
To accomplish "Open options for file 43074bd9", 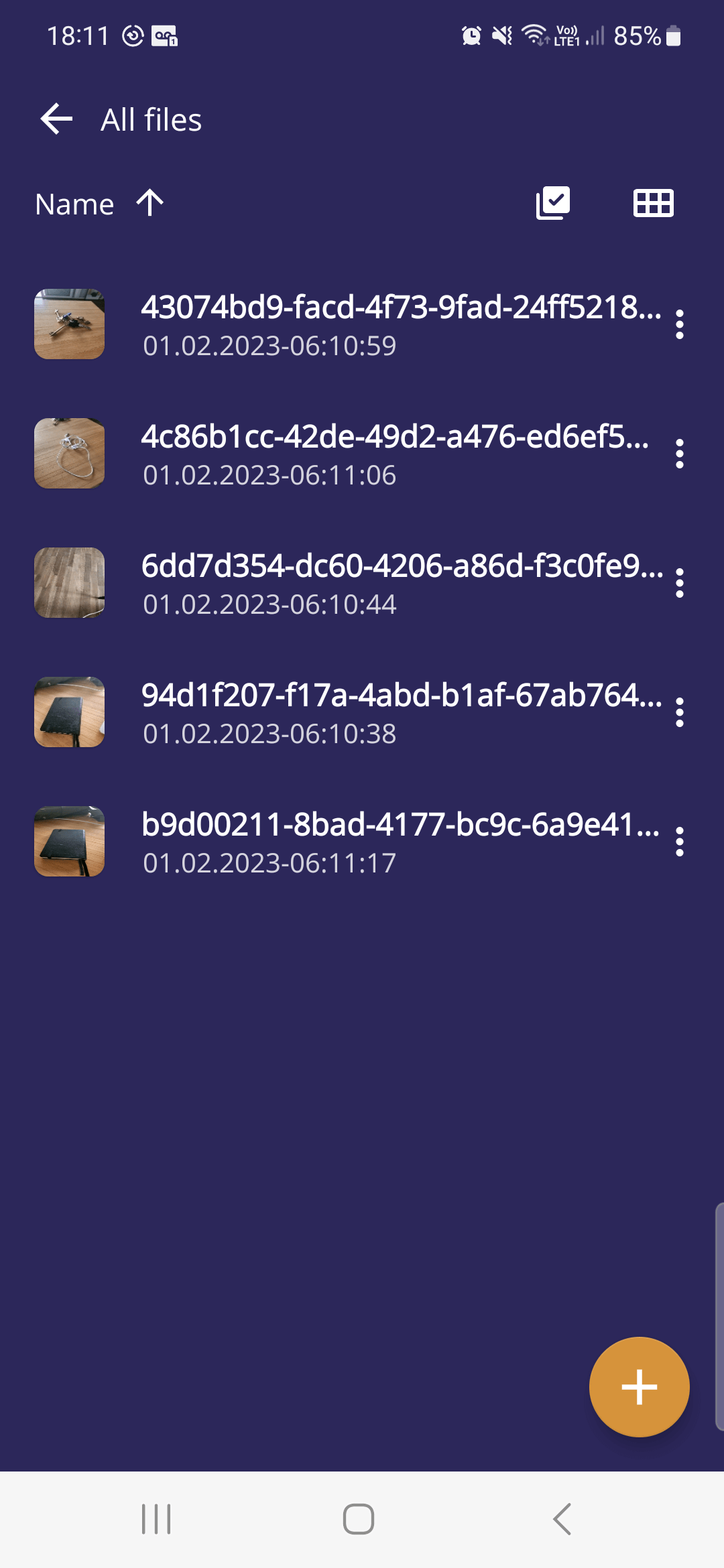I will pyautogui.click(x=680, y=324).
